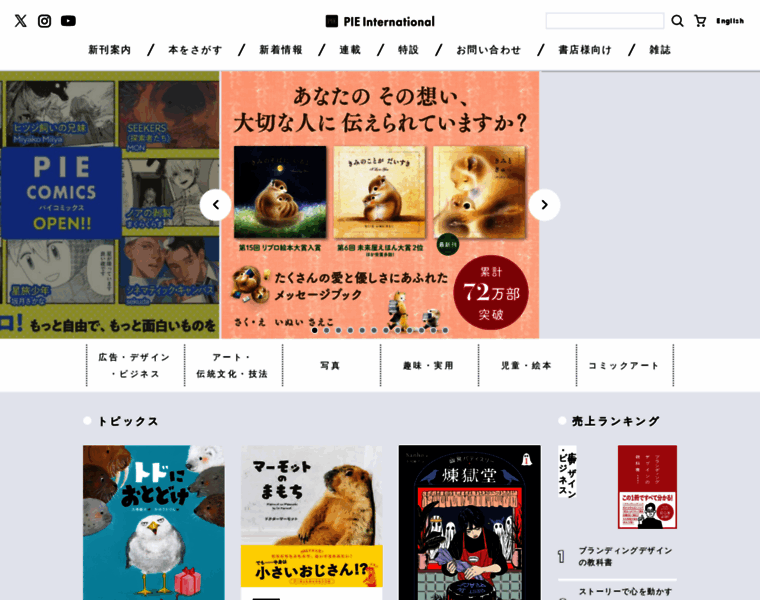The image size is (760, 600).
Task: Open the YouTube channel icon
Action: pos(68,21)
